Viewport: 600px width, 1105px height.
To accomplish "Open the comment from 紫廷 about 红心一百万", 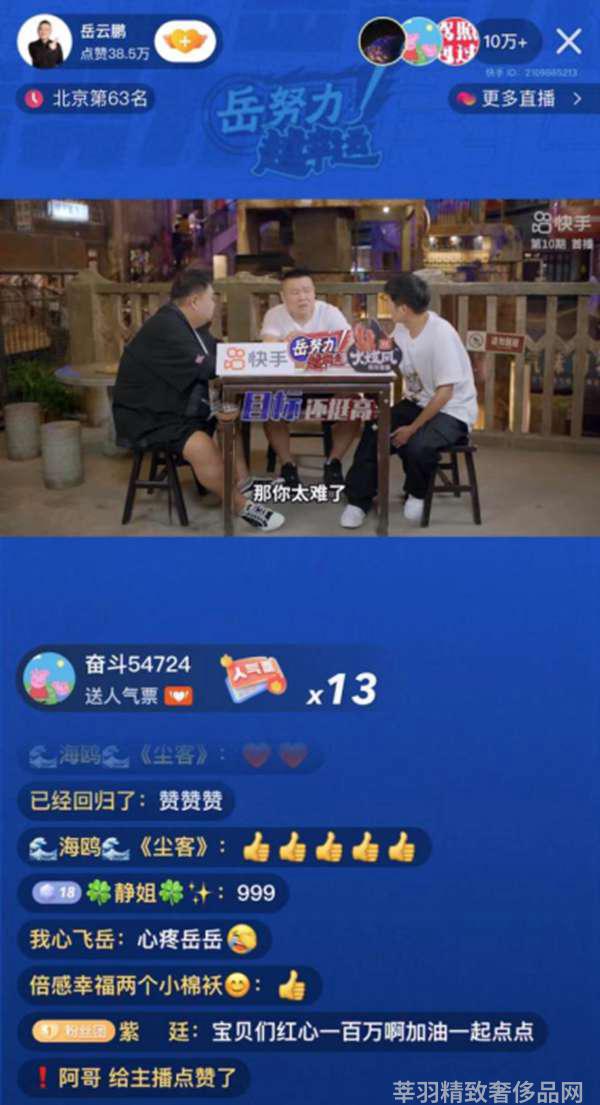I will [x=282, y=1032].
